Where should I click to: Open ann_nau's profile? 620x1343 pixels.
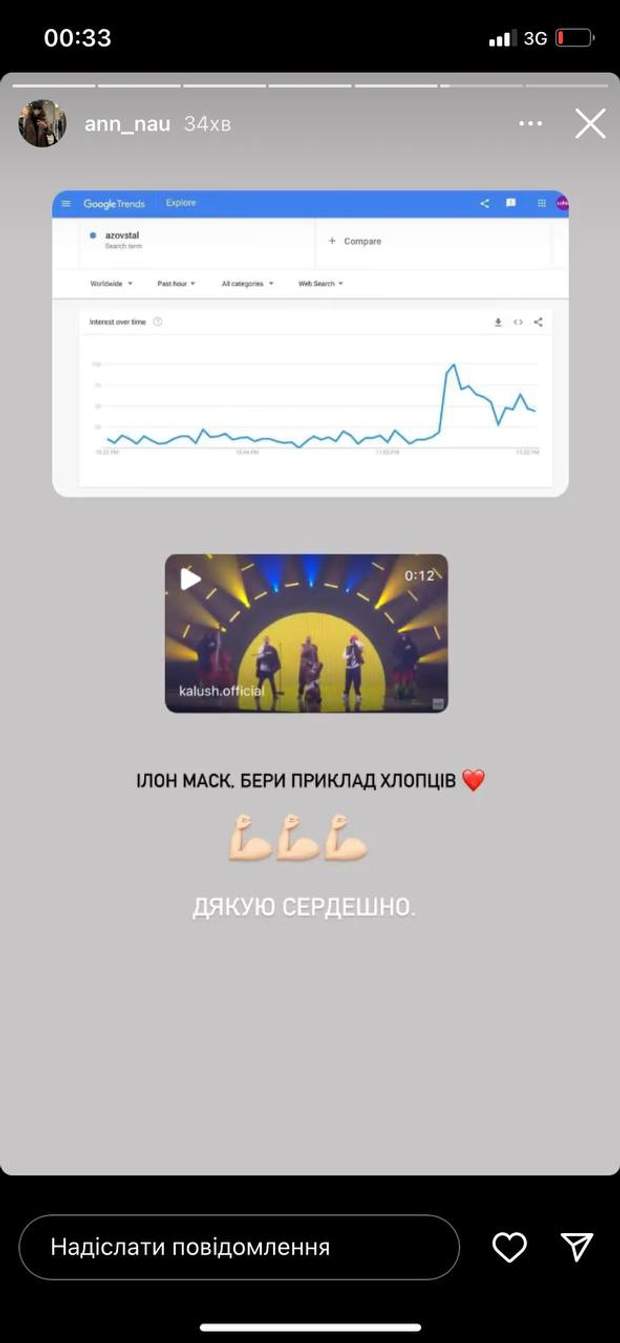(127, 124)
